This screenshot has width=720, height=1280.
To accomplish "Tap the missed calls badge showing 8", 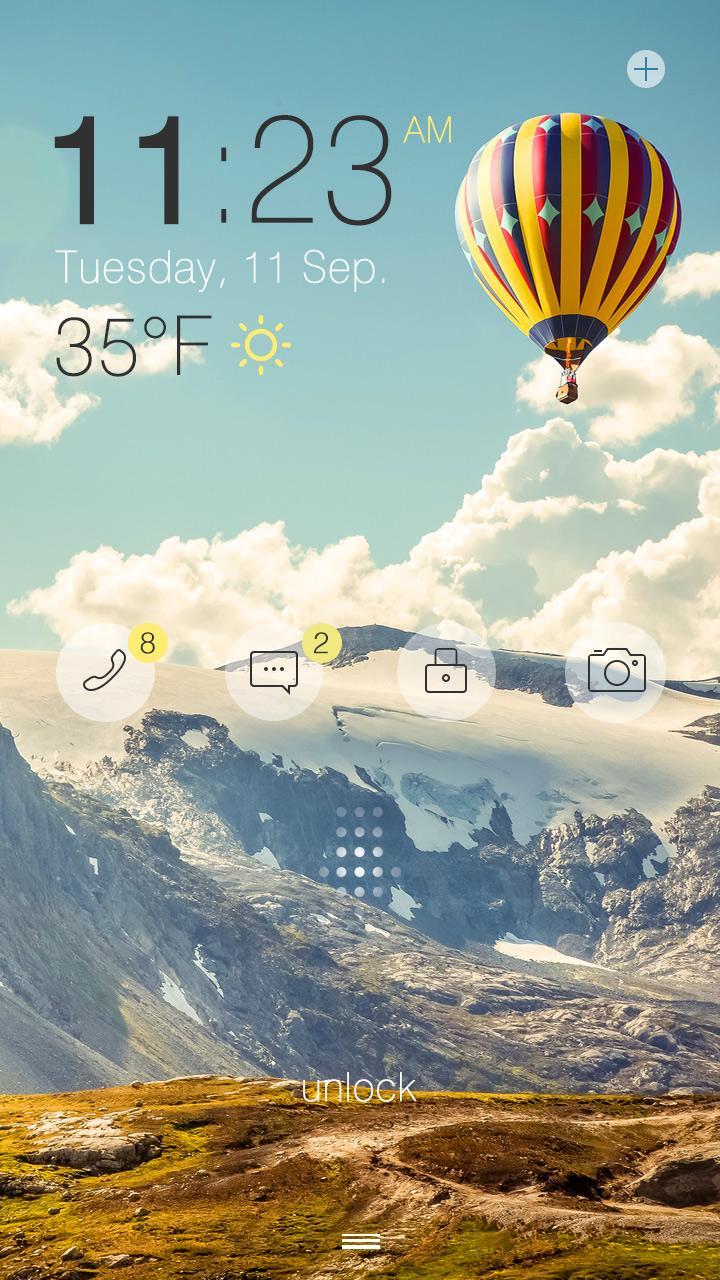I will click(x=146, y=644).
